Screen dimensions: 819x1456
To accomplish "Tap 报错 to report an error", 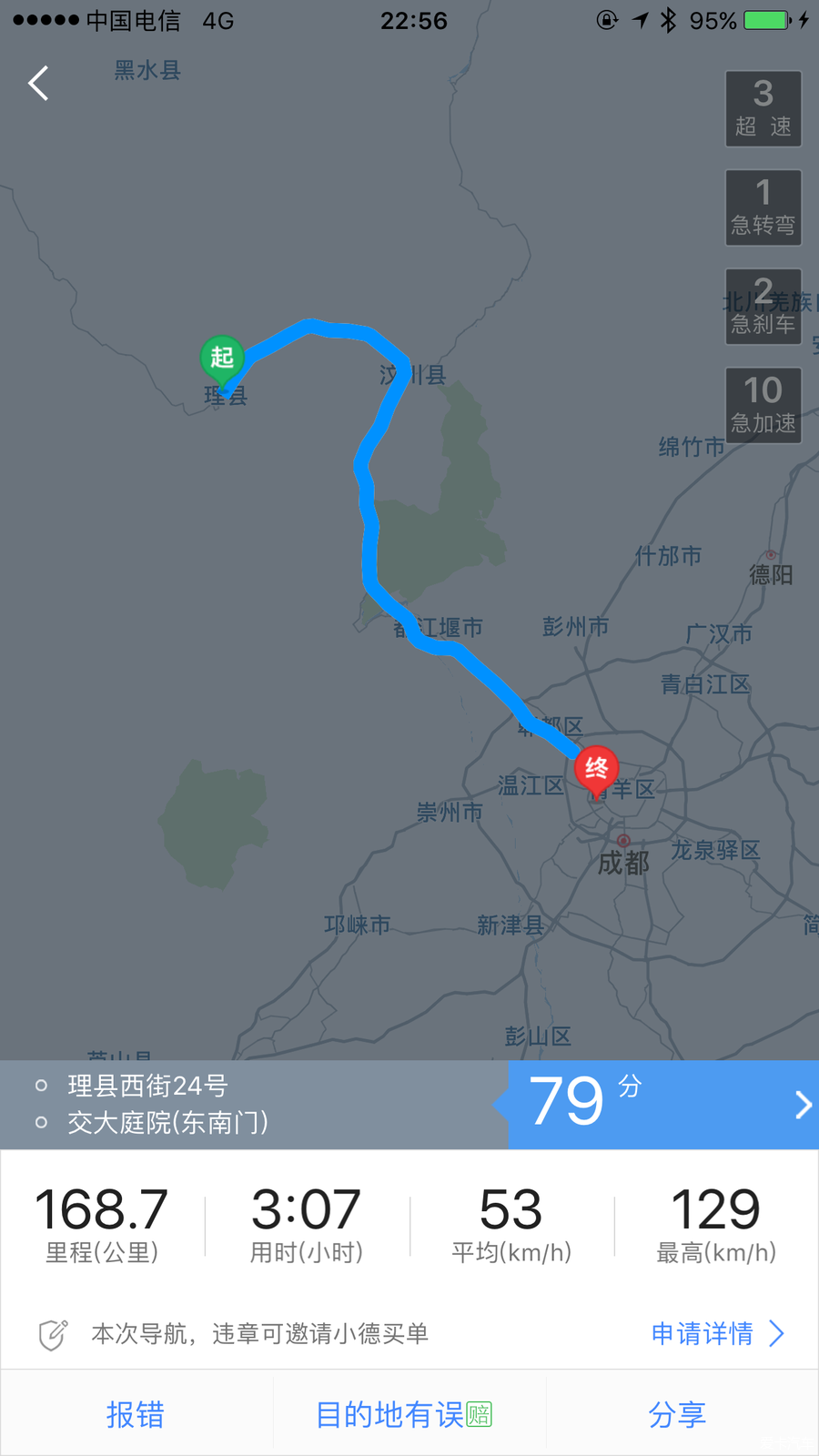I will (136, 1415).
